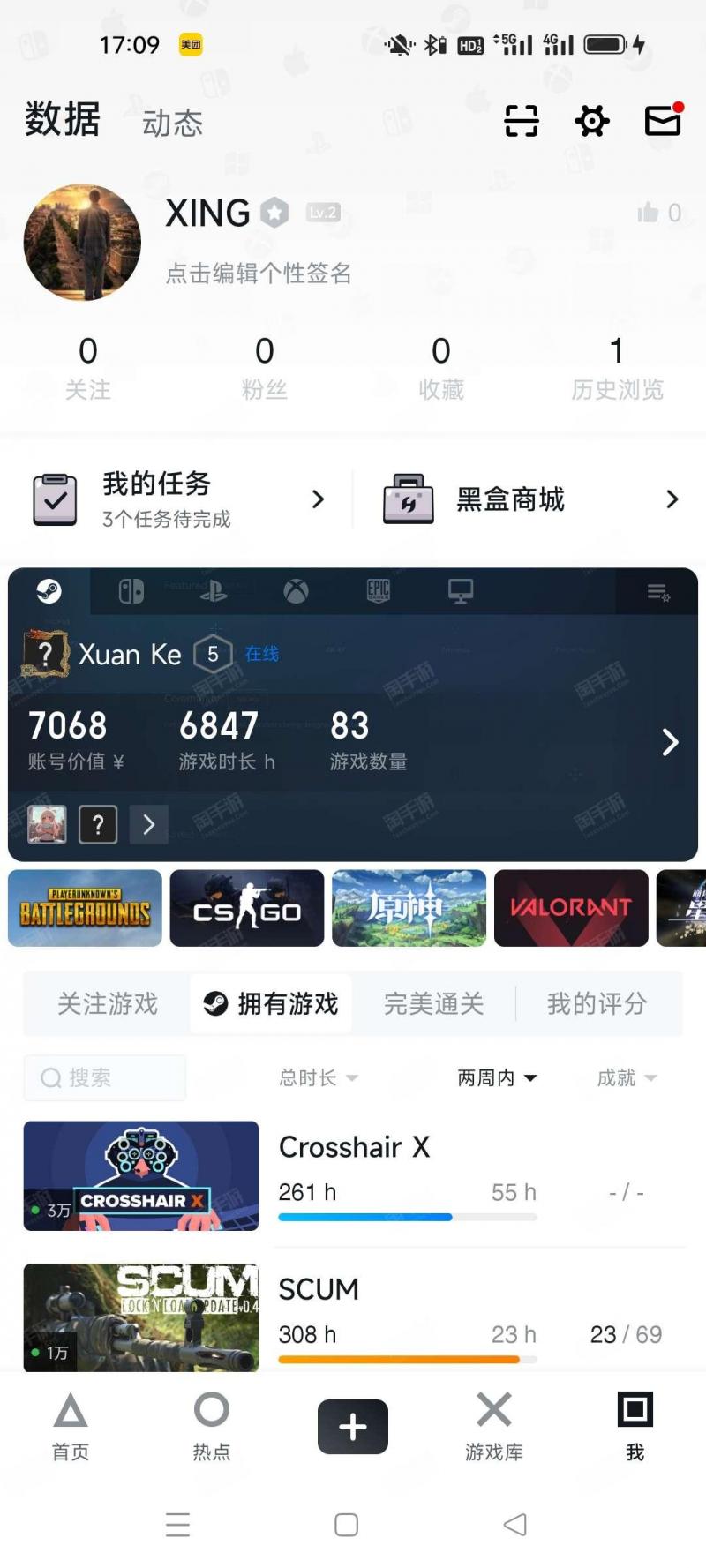This screenshot has width=706, height=1568.
Task: Select the Epic platform tab
Action: 378,591
